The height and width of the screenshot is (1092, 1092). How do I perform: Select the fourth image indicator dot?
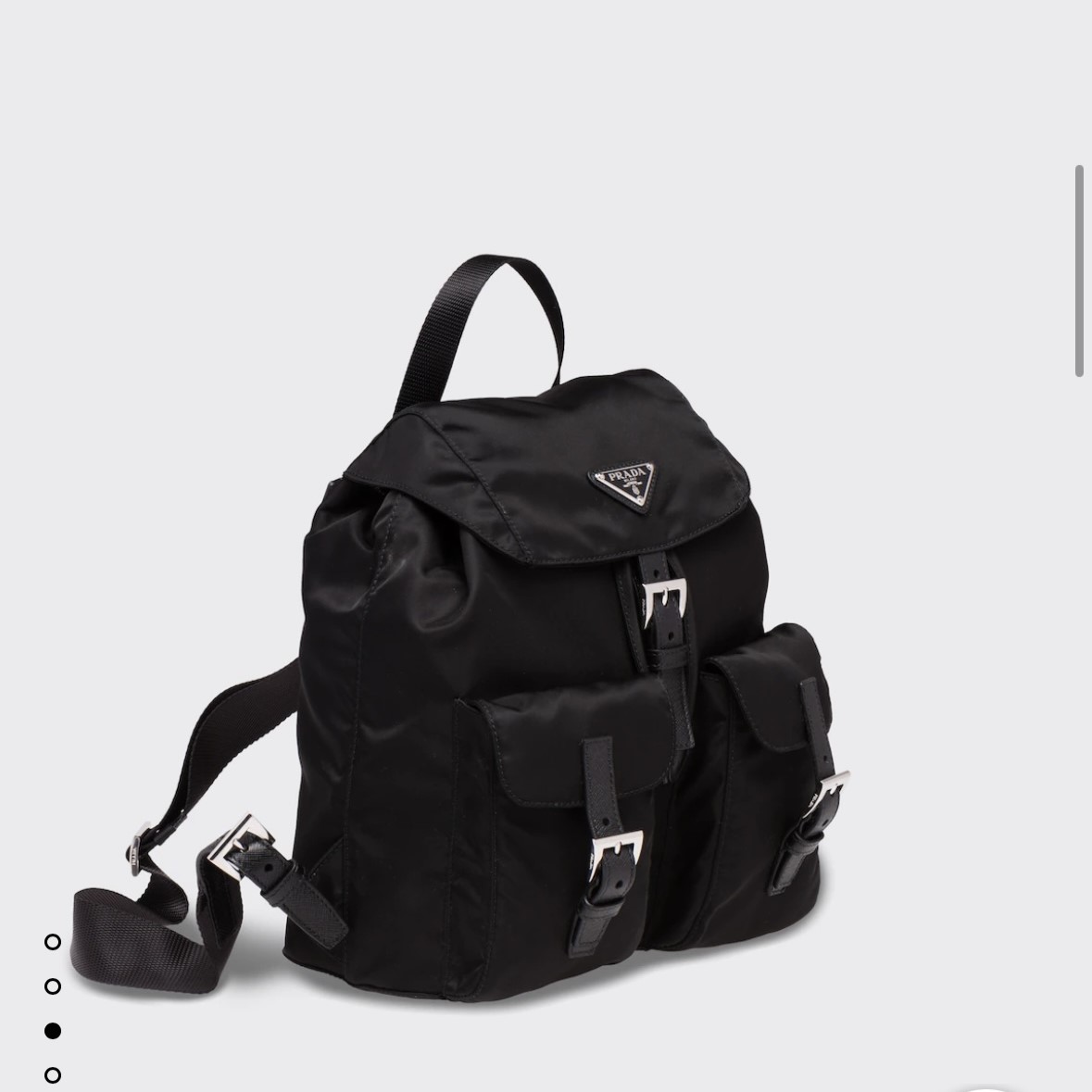coord(53,1075)
